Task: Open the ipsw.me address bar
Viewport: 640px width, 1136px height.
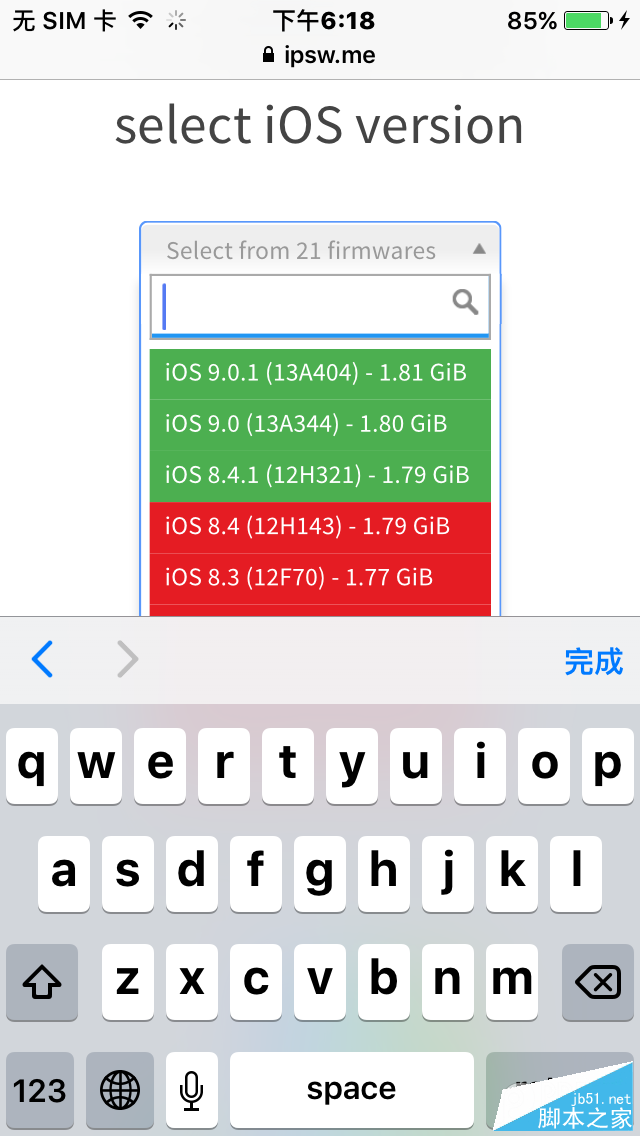Action: [x=320, y=56]
